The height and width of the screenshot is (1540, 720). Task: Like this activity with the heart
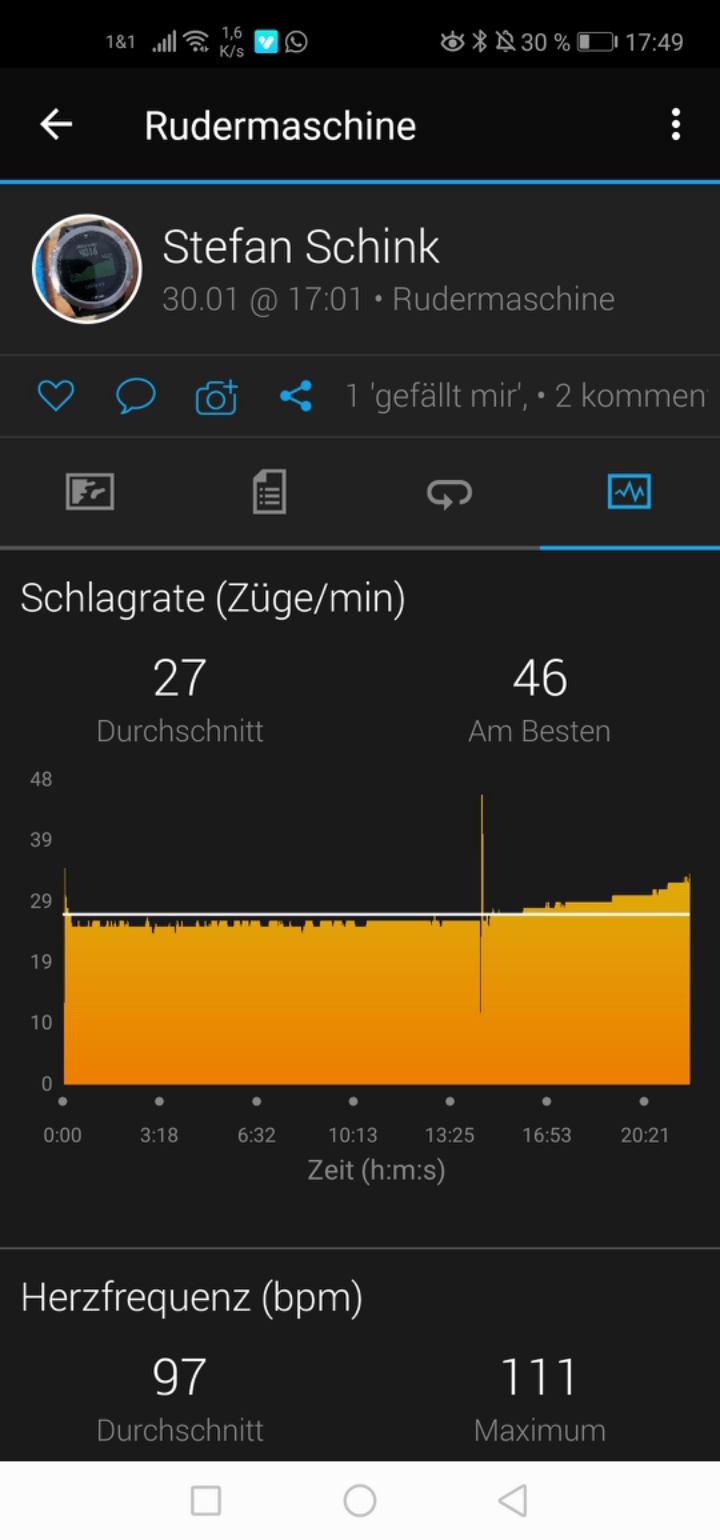[56, 397]
